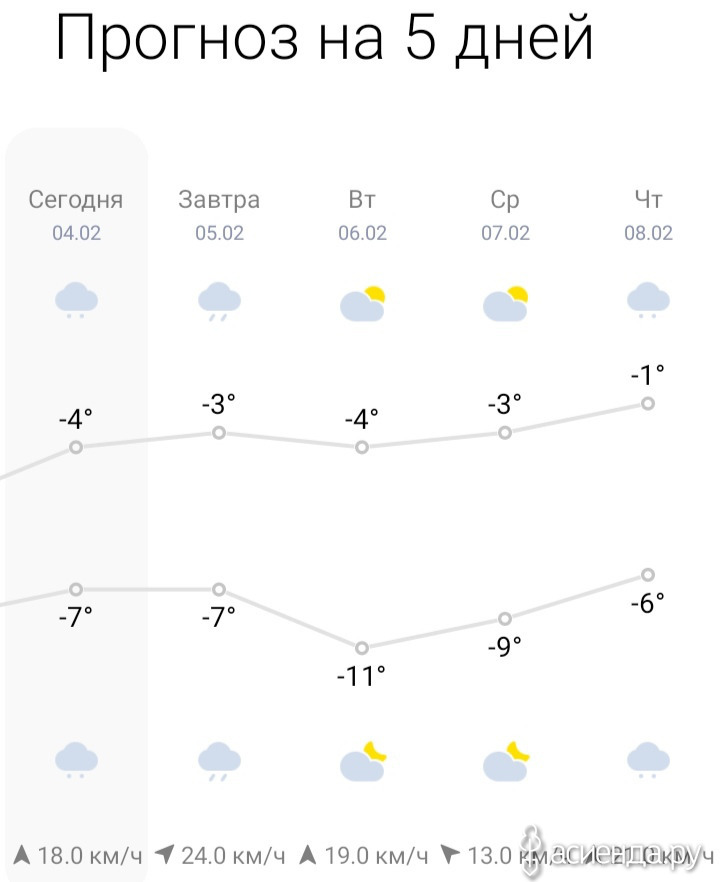720x882 pixels.
Task: Select the Чт 08.02 forecast column
Action: pyautogui.click(x=648, y=215)
